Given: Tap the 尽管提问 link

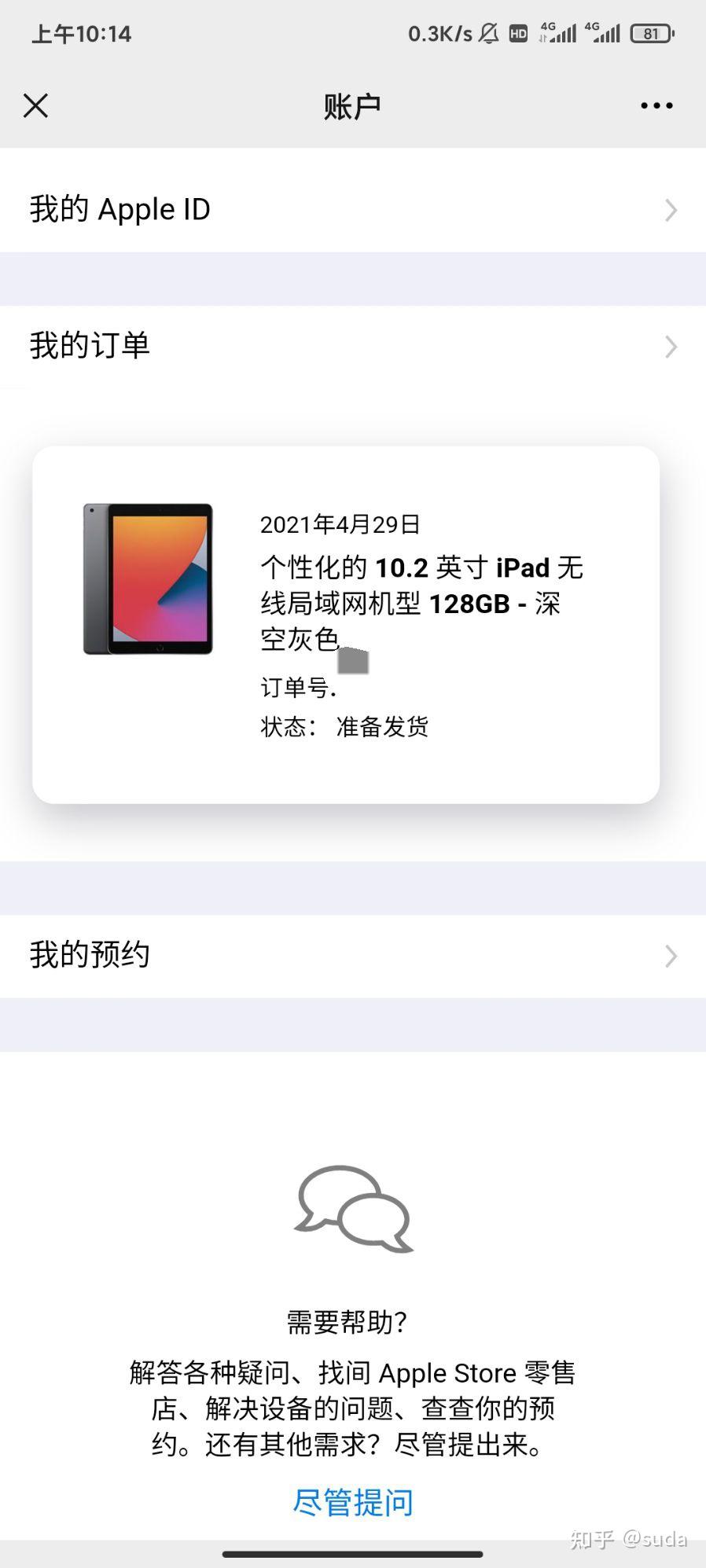Looking at the screenshot, I should pos(353,1502).
